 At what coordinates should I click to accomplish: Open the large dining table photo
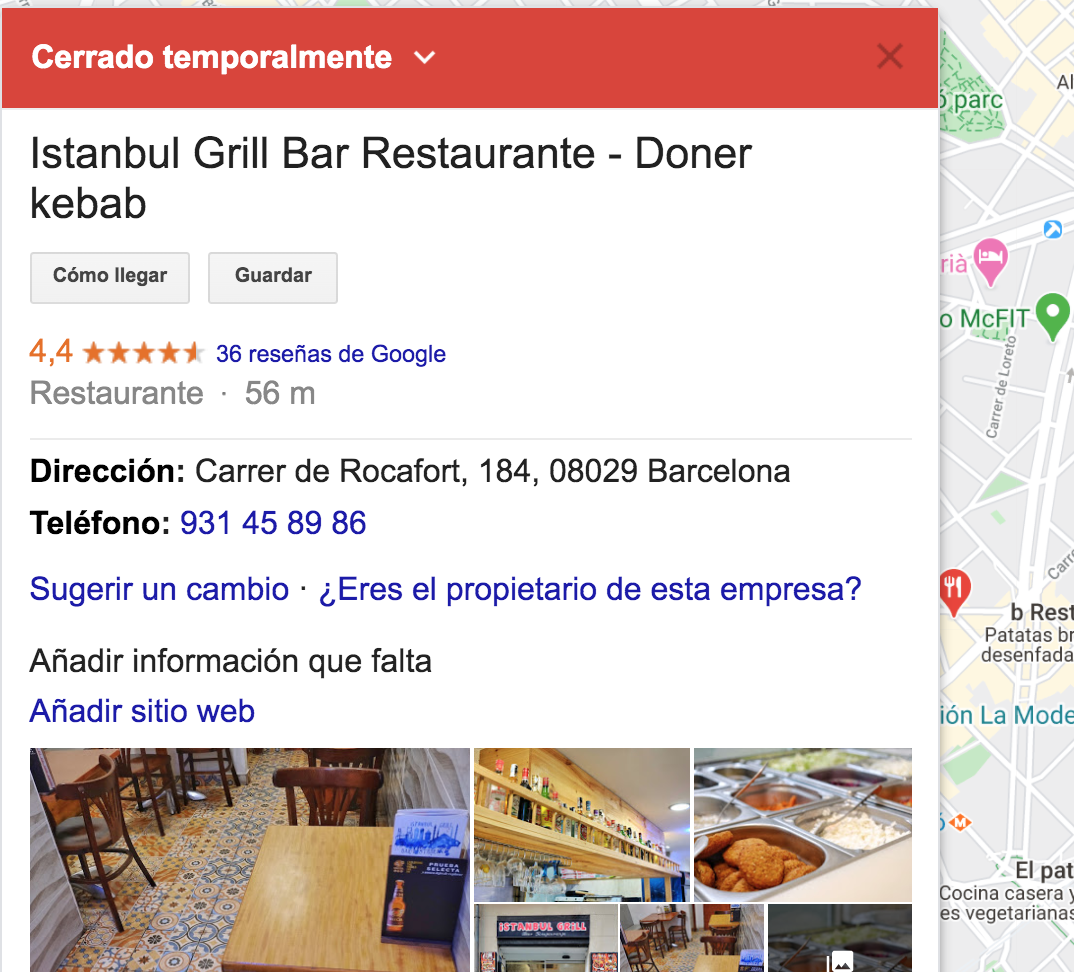(249, 859)
